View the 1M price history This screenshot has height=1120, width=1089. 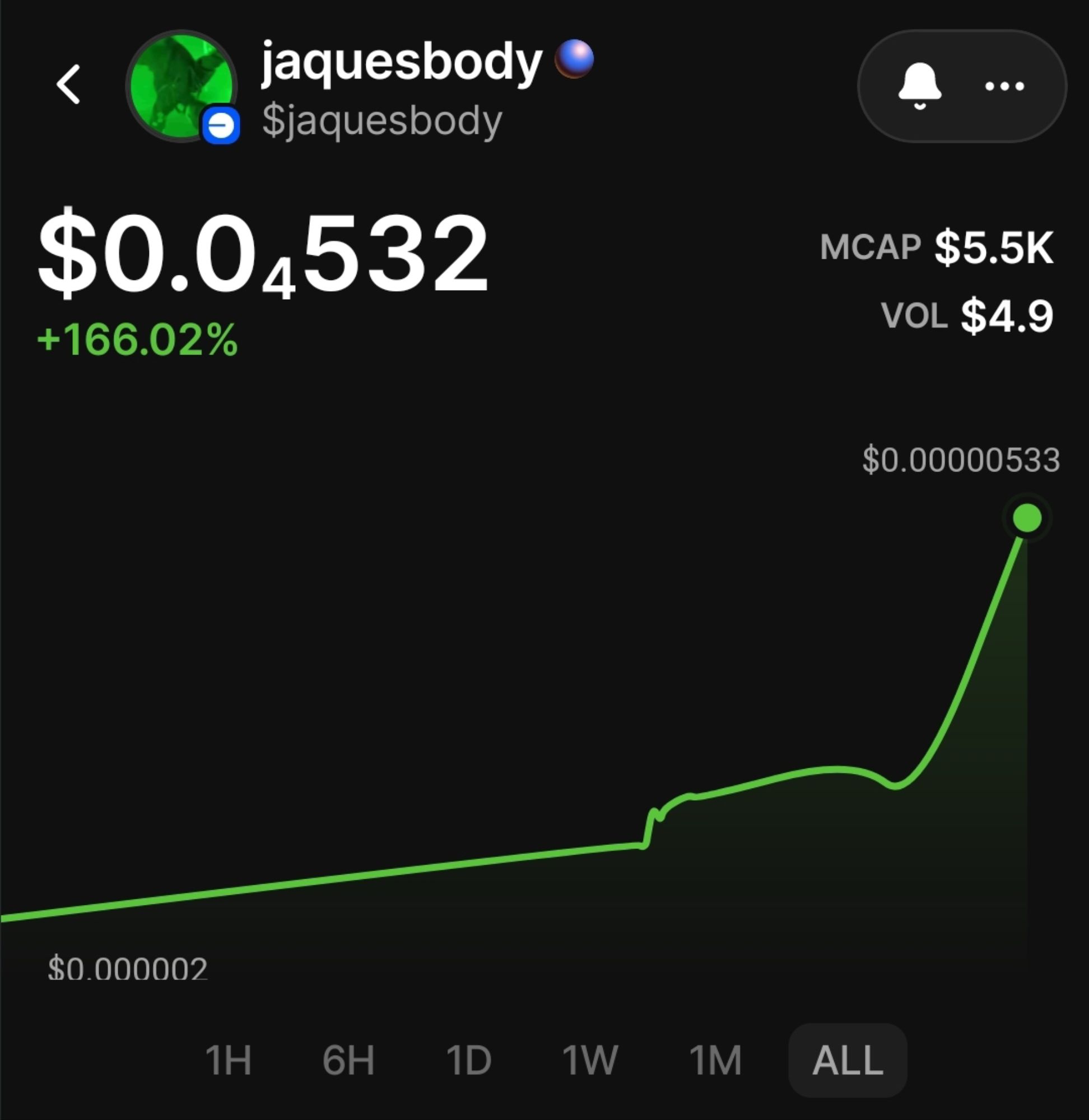point(715,1060)
